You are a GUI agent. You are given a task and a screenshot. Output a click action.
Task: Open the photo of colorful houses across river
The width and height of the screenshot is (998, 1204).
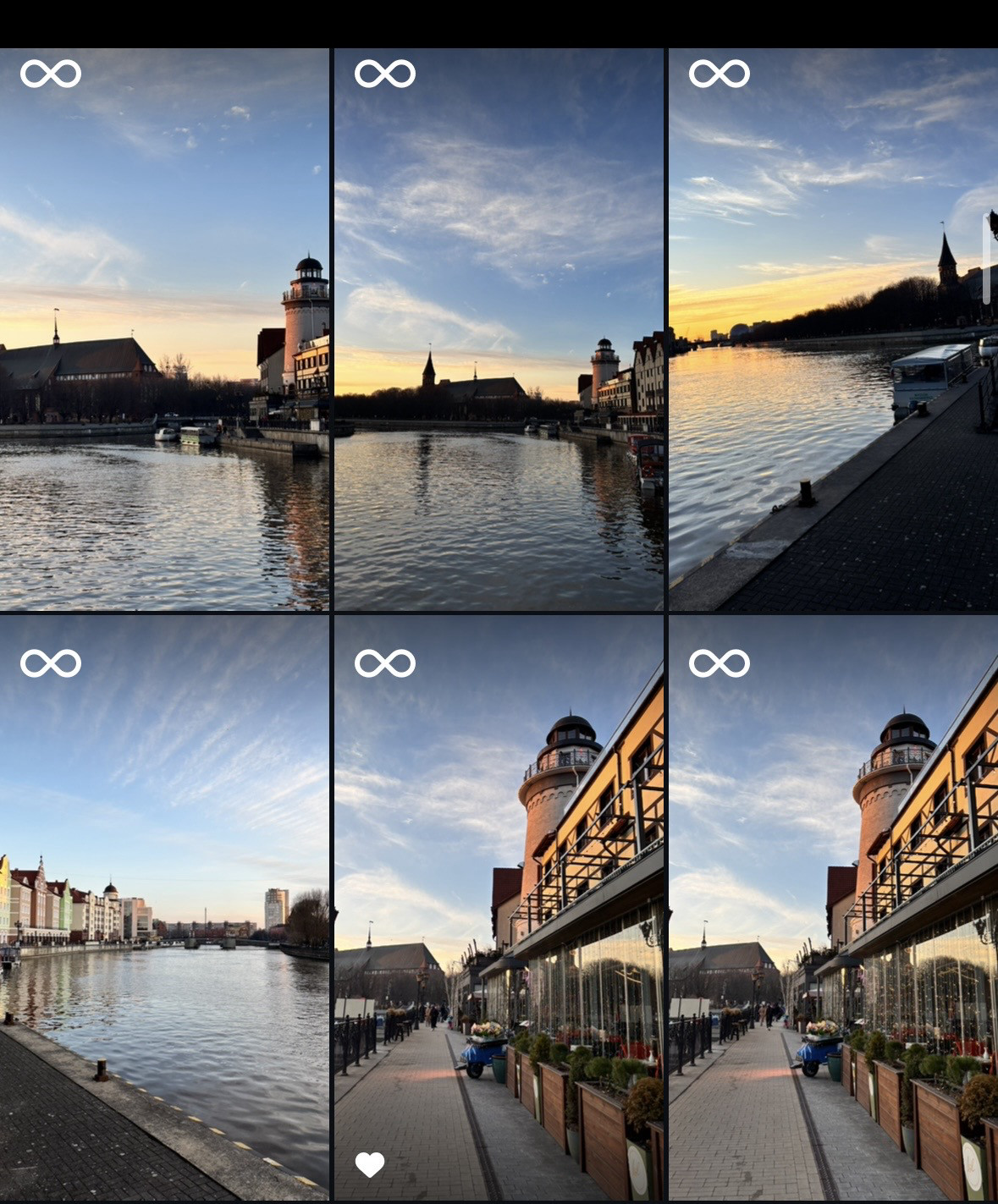coord(164,905)
